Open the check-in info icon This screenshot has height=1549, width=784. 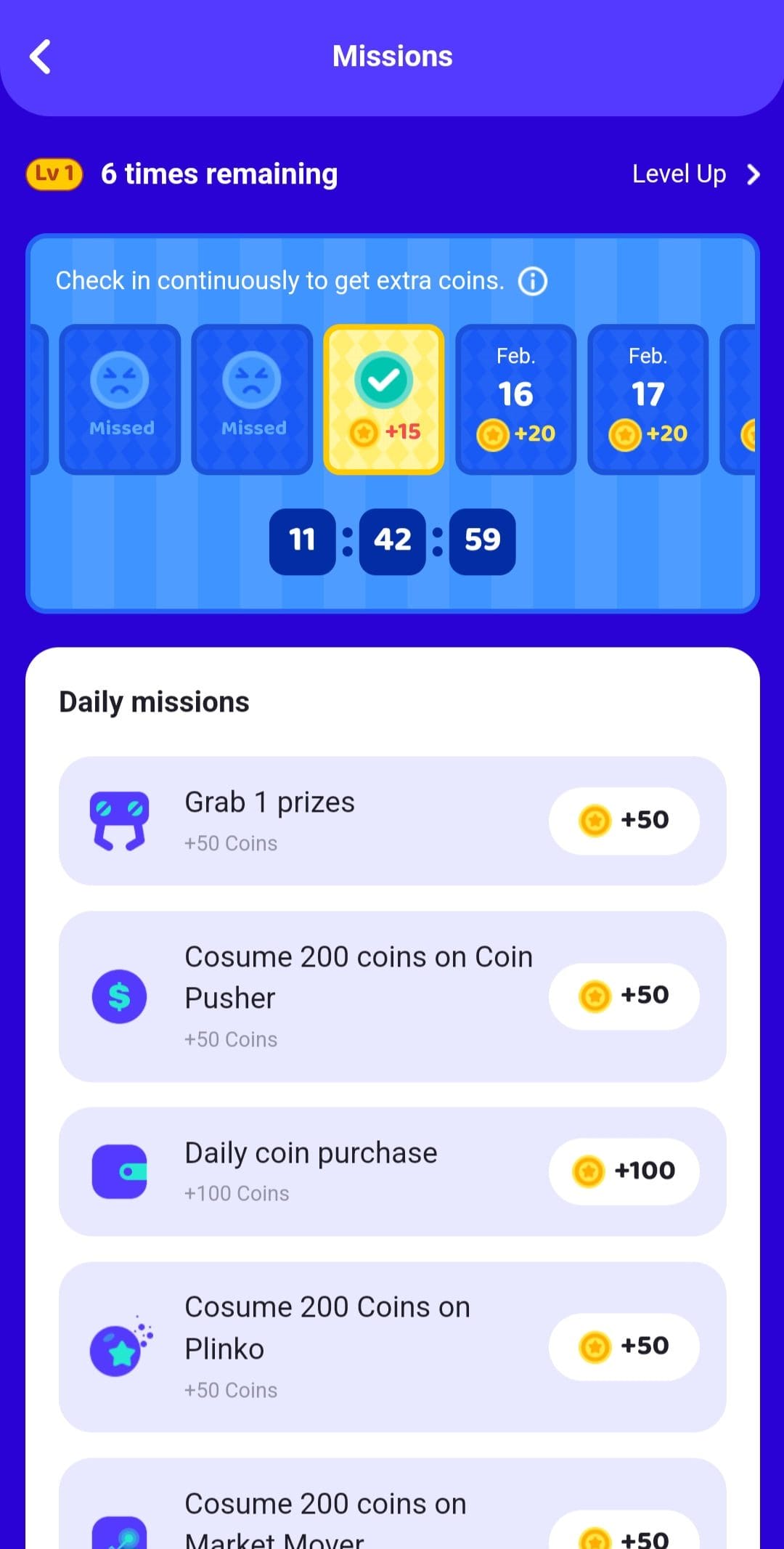(x=533, y=281)
